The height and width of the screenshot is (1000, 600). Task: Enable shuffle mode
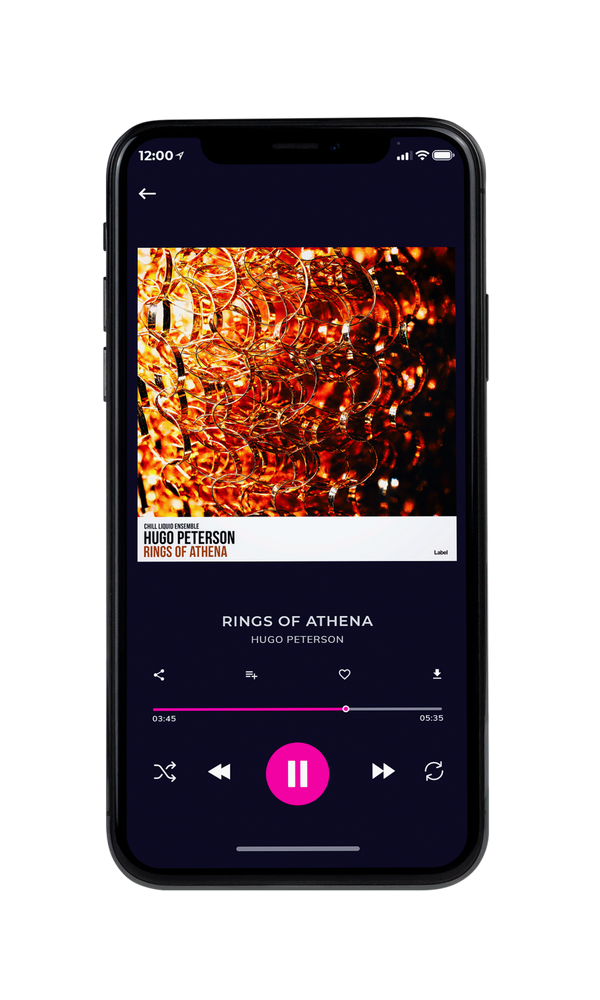[x=165, y=772]
